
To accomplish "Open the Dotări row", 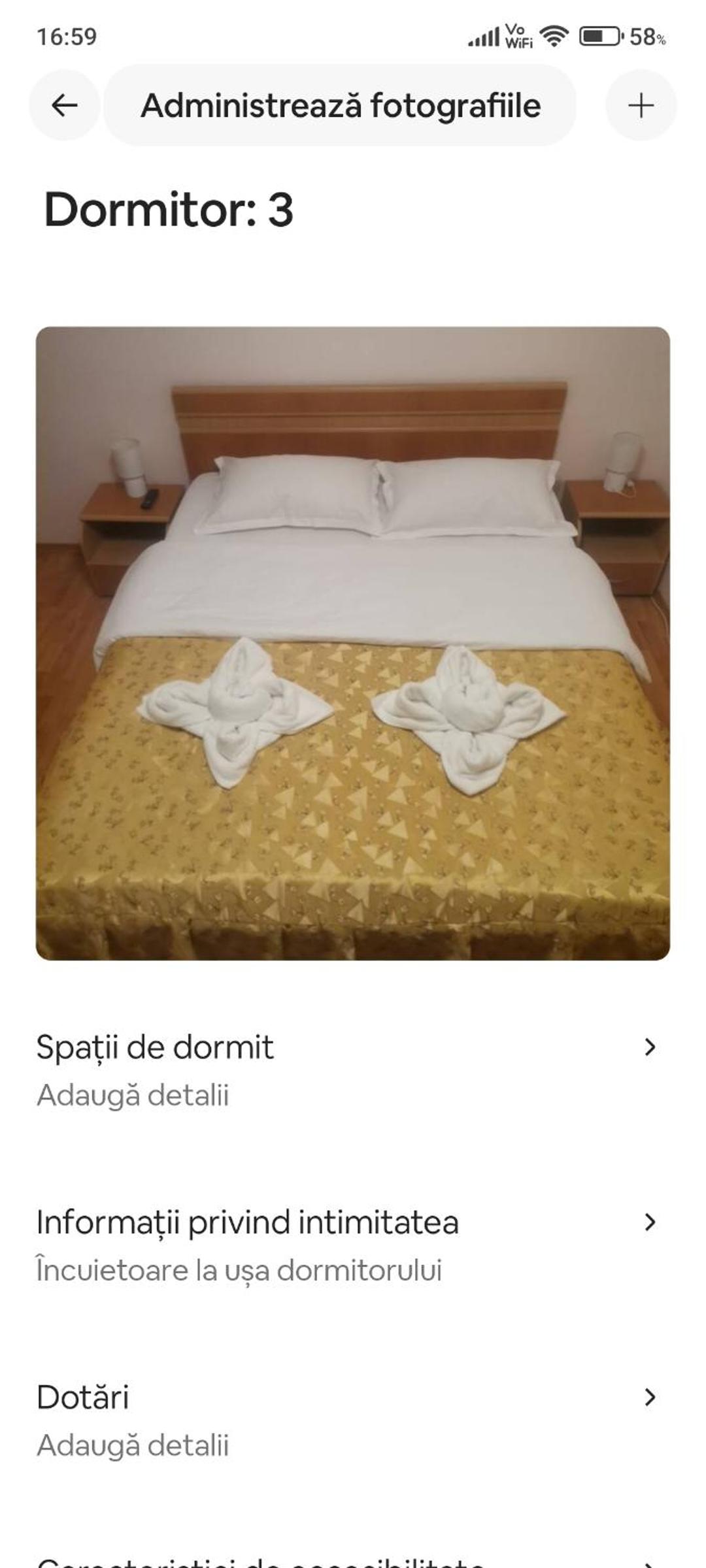I will pos(353,1420).
